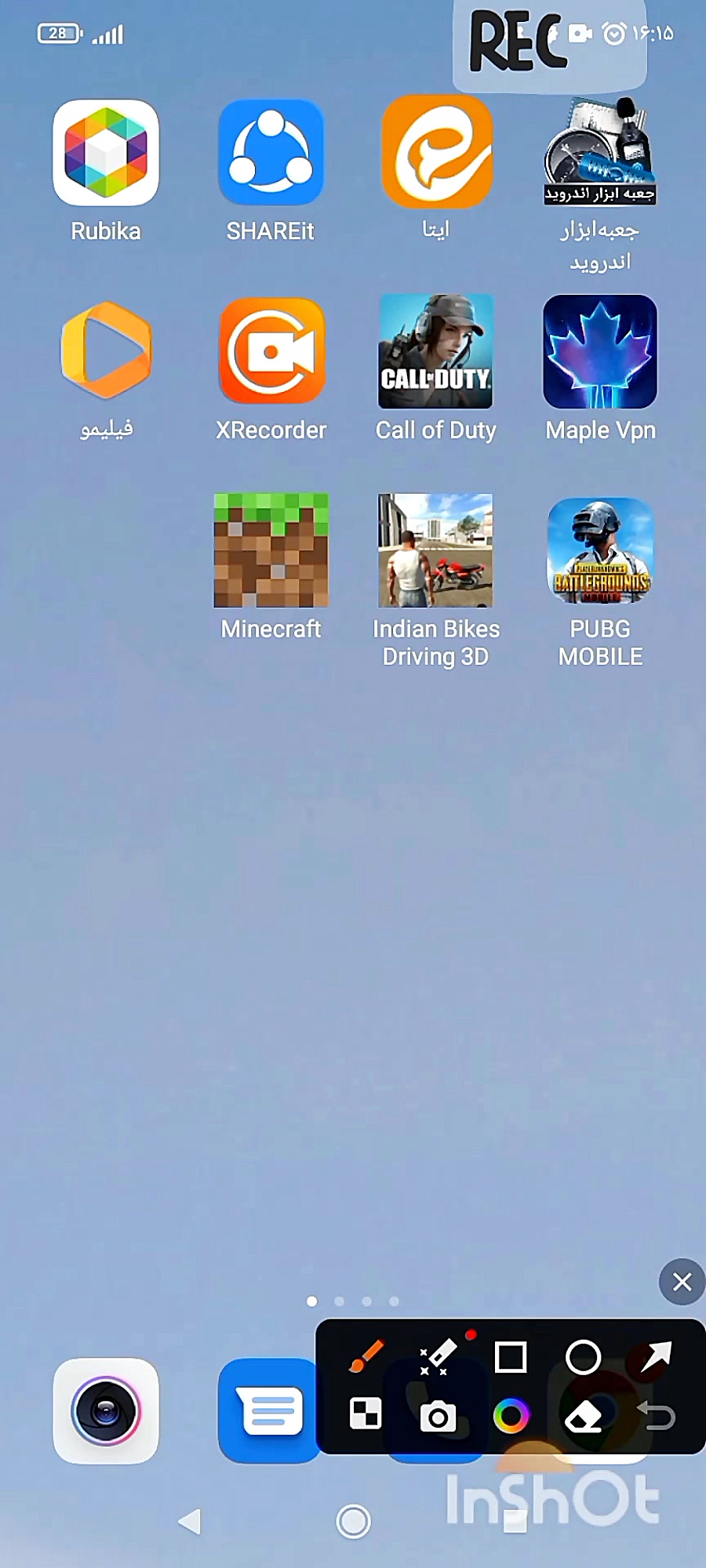Screen dimensions: 706x1568
Task: Open XRecorder
Action: [271, 351]
